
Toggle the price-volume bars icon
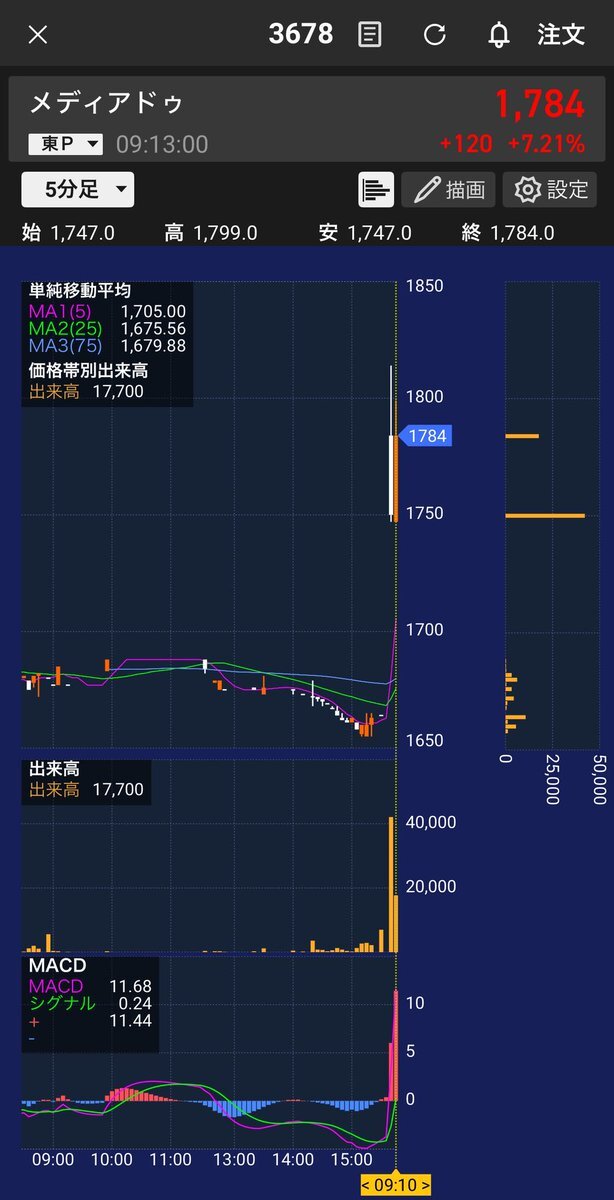pos(376,189)
